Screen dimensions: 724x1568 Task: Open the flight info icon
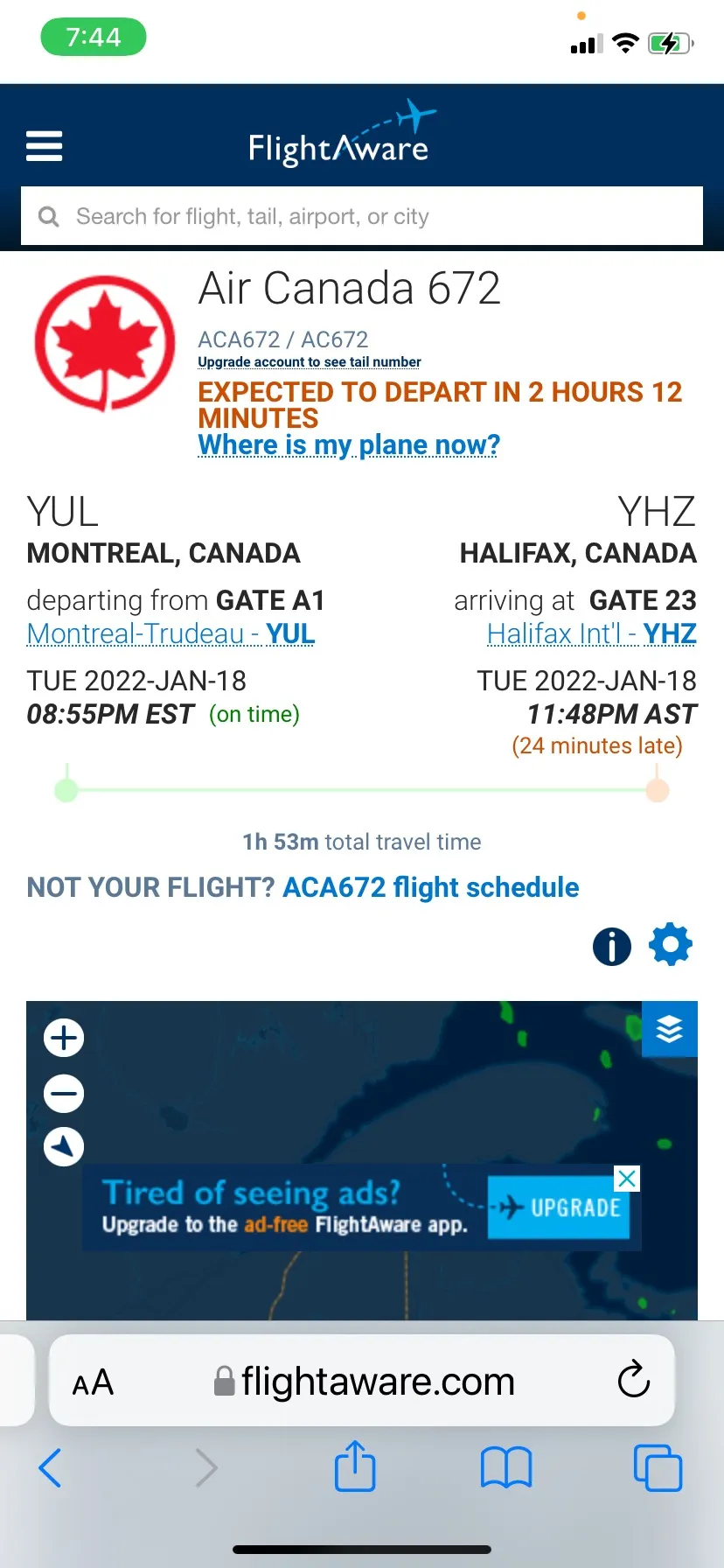612,946
